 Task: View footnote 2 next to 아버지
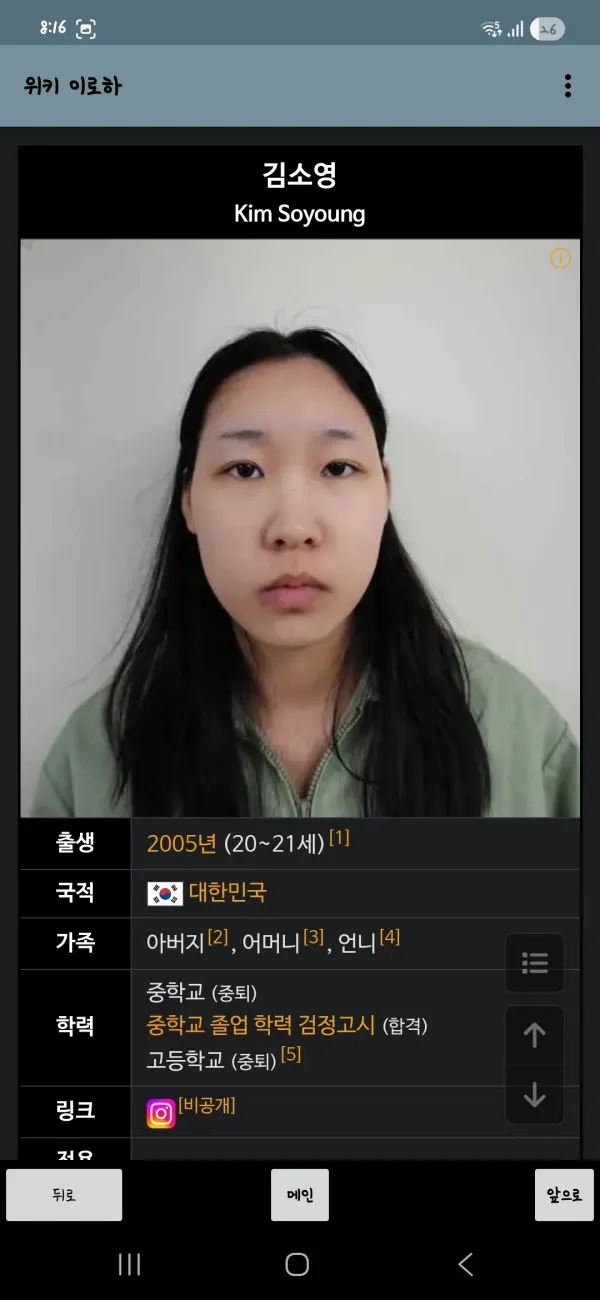coord(218,937)
